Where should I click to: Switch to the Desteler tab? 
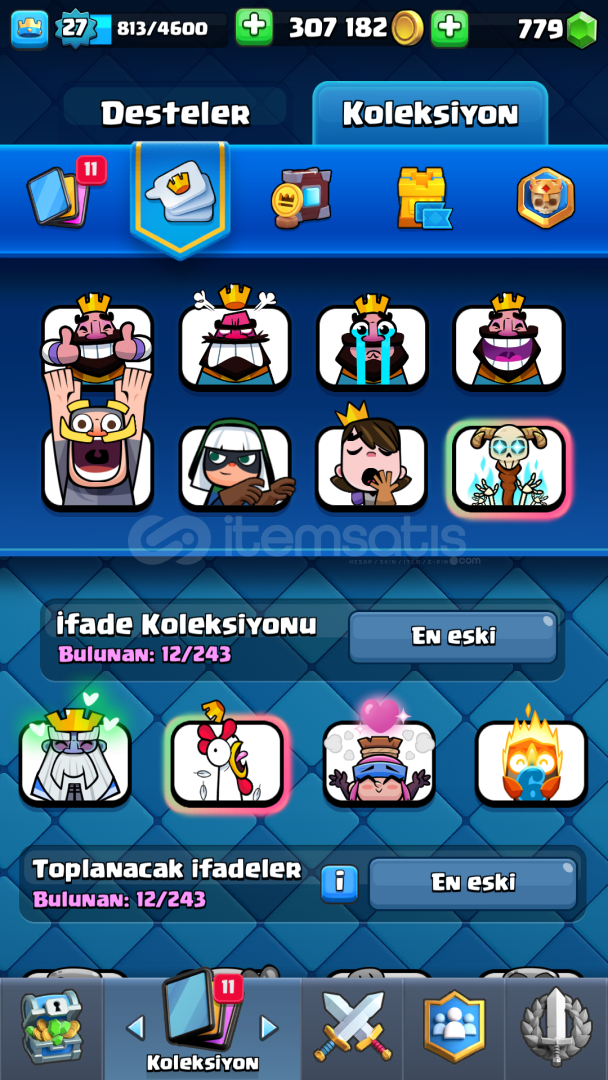(175, 113)
